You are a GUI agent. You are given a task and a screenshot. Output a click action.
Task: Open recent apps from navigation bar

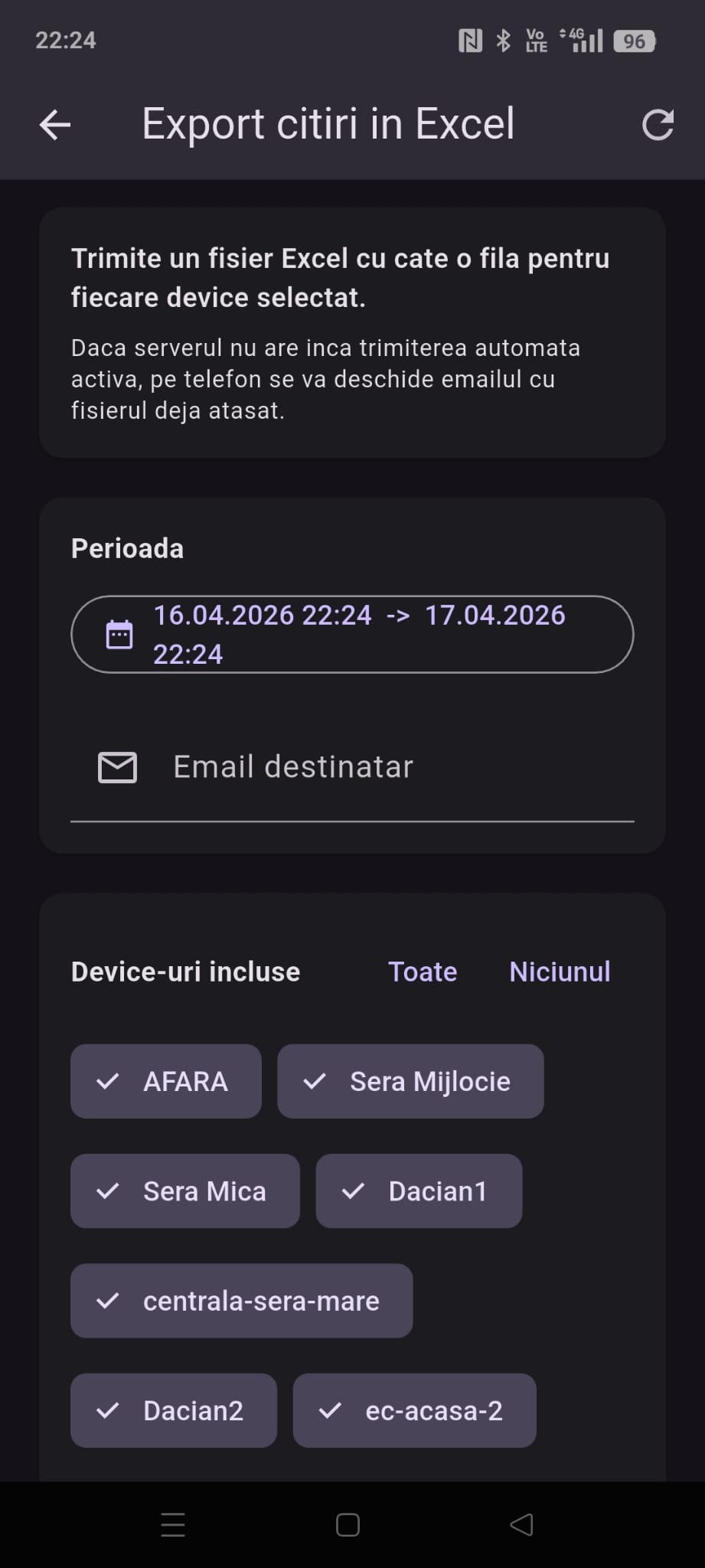pyautogui.click(x=173, y=1525)
